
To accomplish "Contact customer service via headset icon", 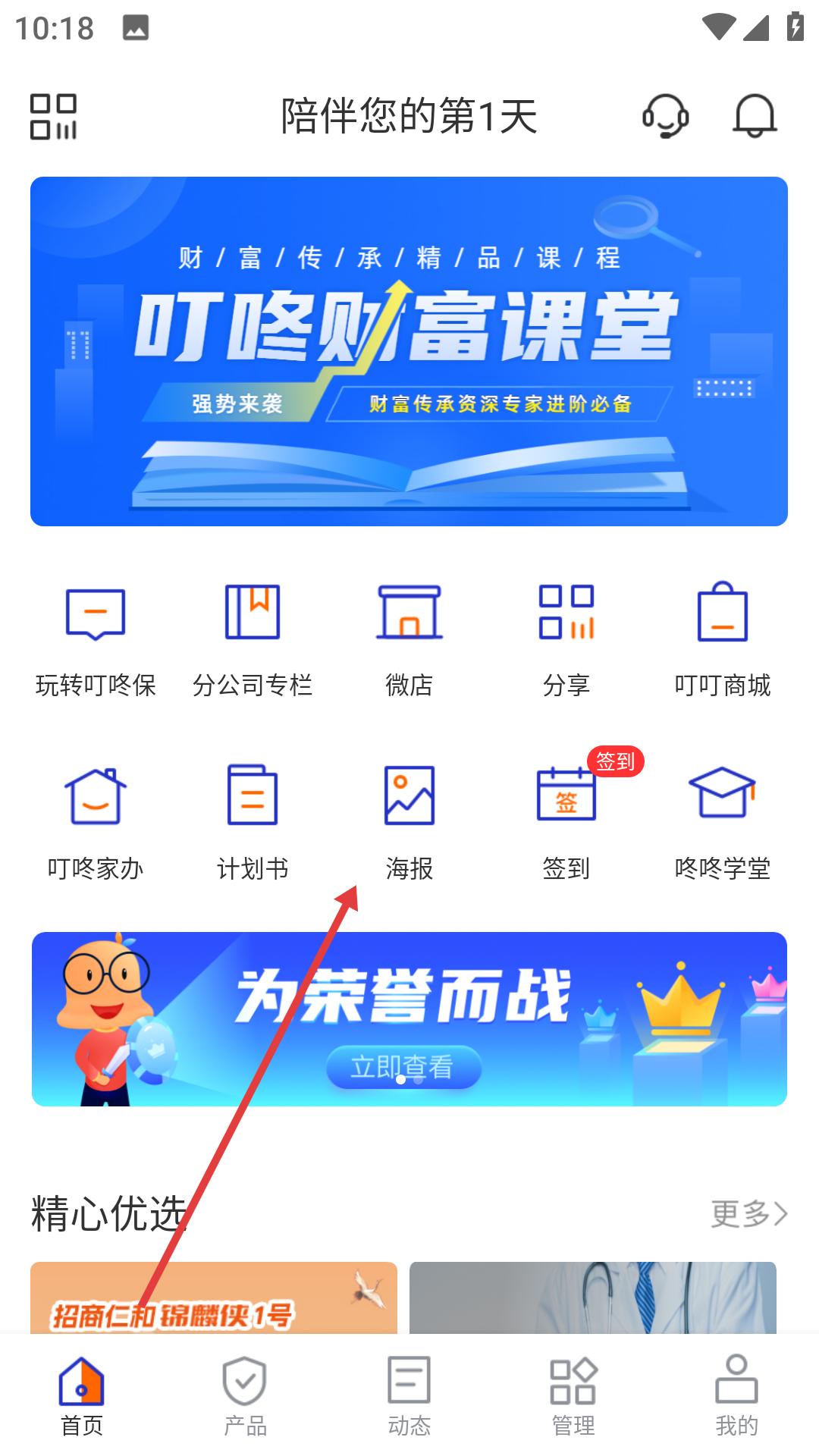I will click(665, 116).
